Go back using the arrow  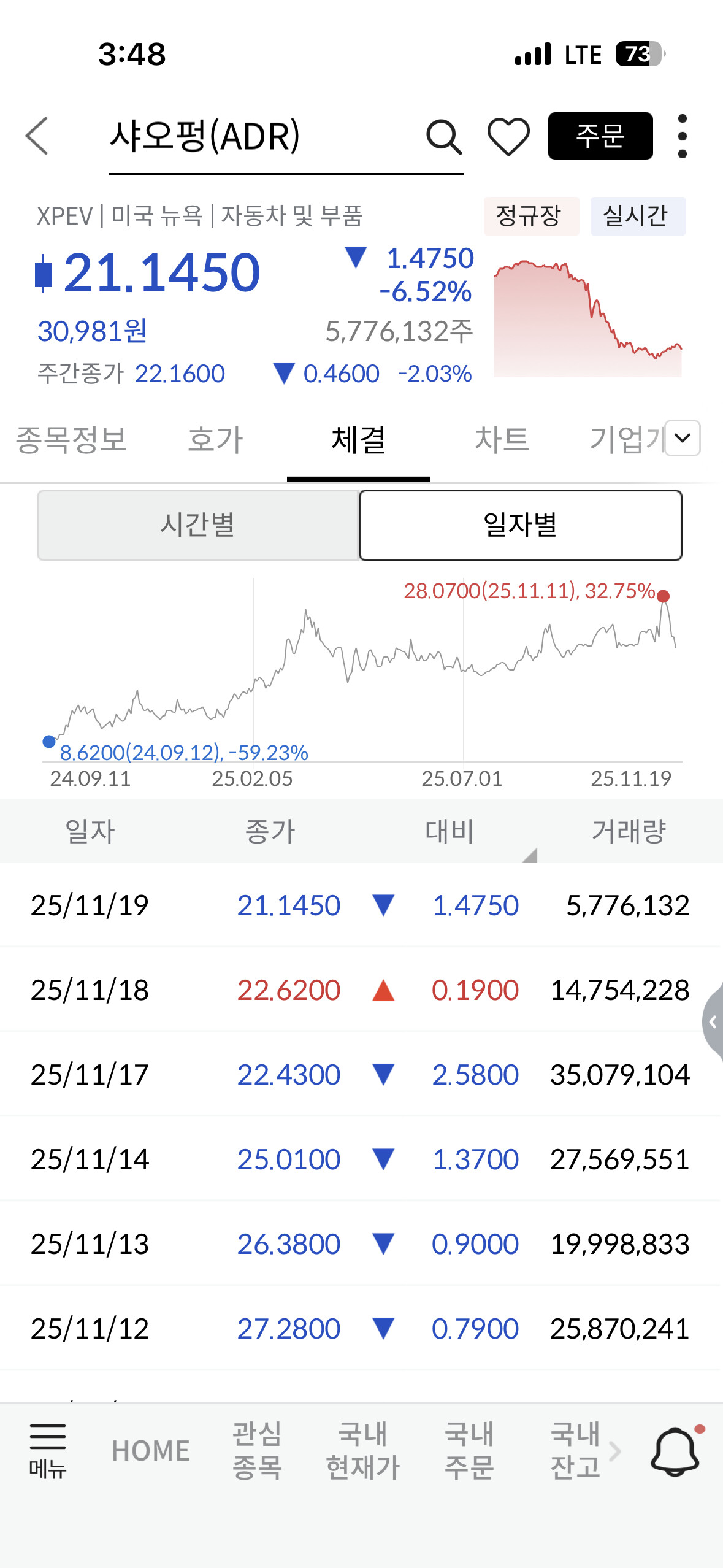pyautogui.click(x=37, y=136)
